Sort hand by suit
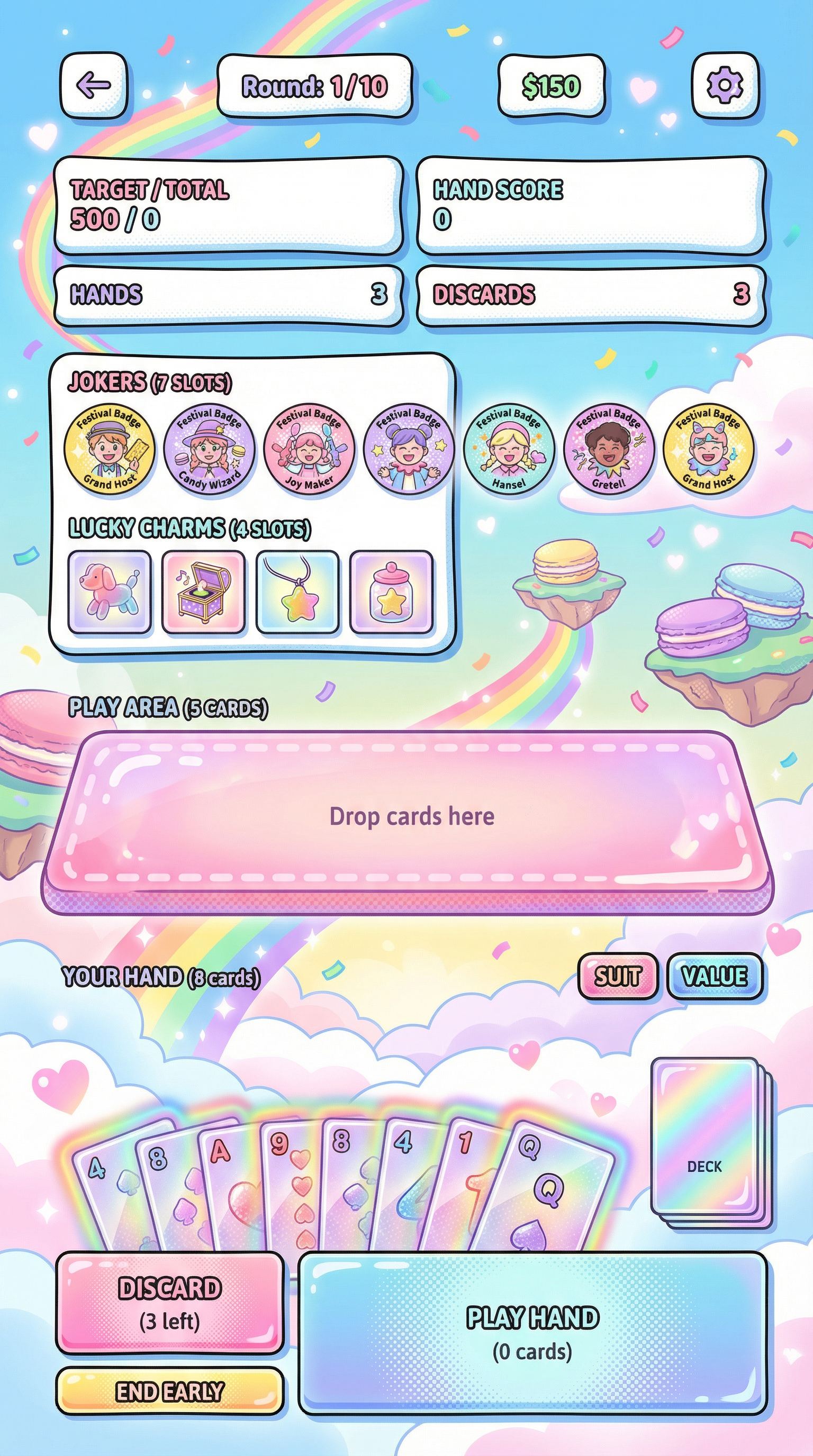Viewport: 813px width, 1456px height. [617, 976]
